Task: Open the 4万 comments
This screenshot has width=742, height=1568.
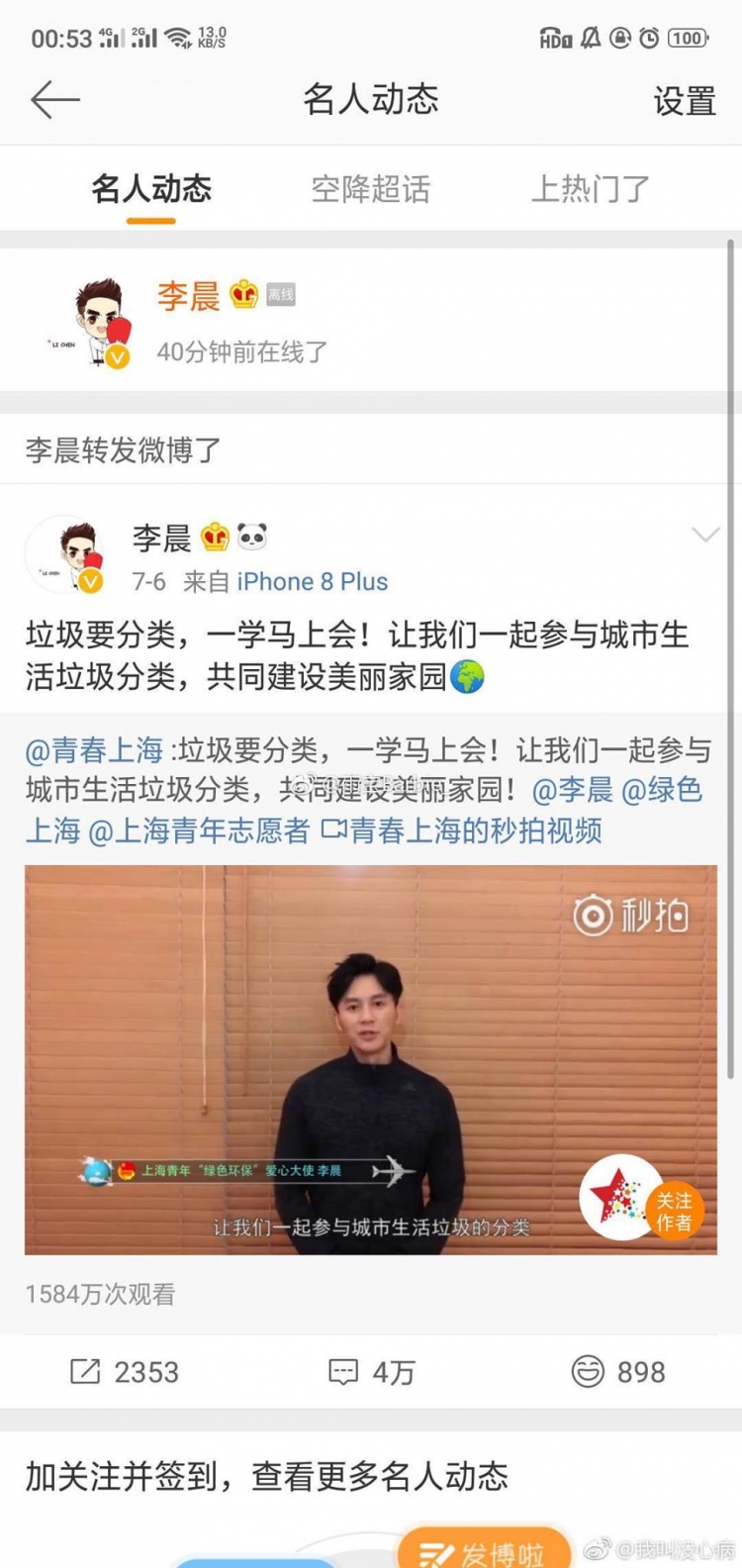Action: point(371,1372)
